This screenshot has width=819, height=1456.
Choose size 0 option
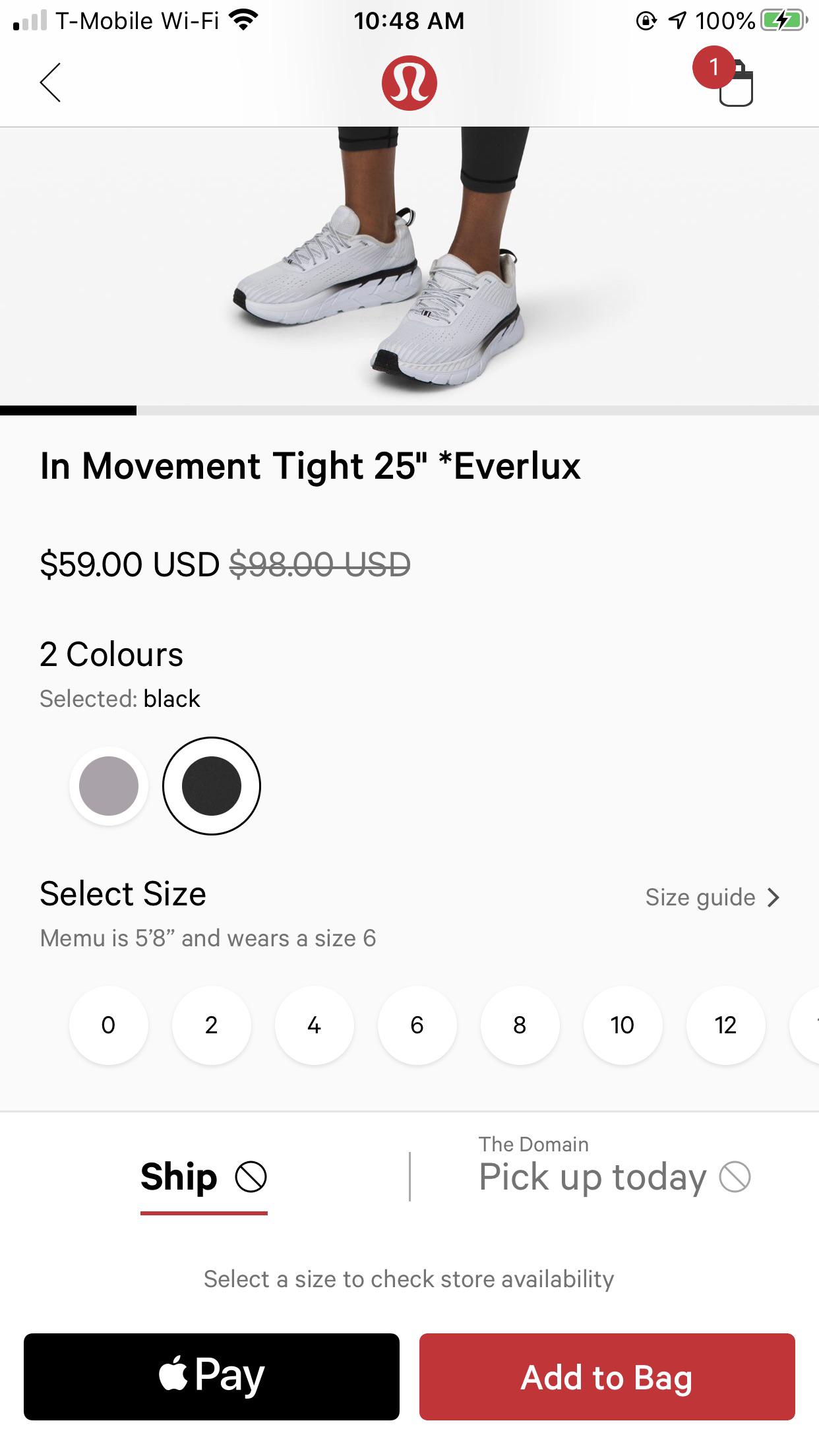108,1025
